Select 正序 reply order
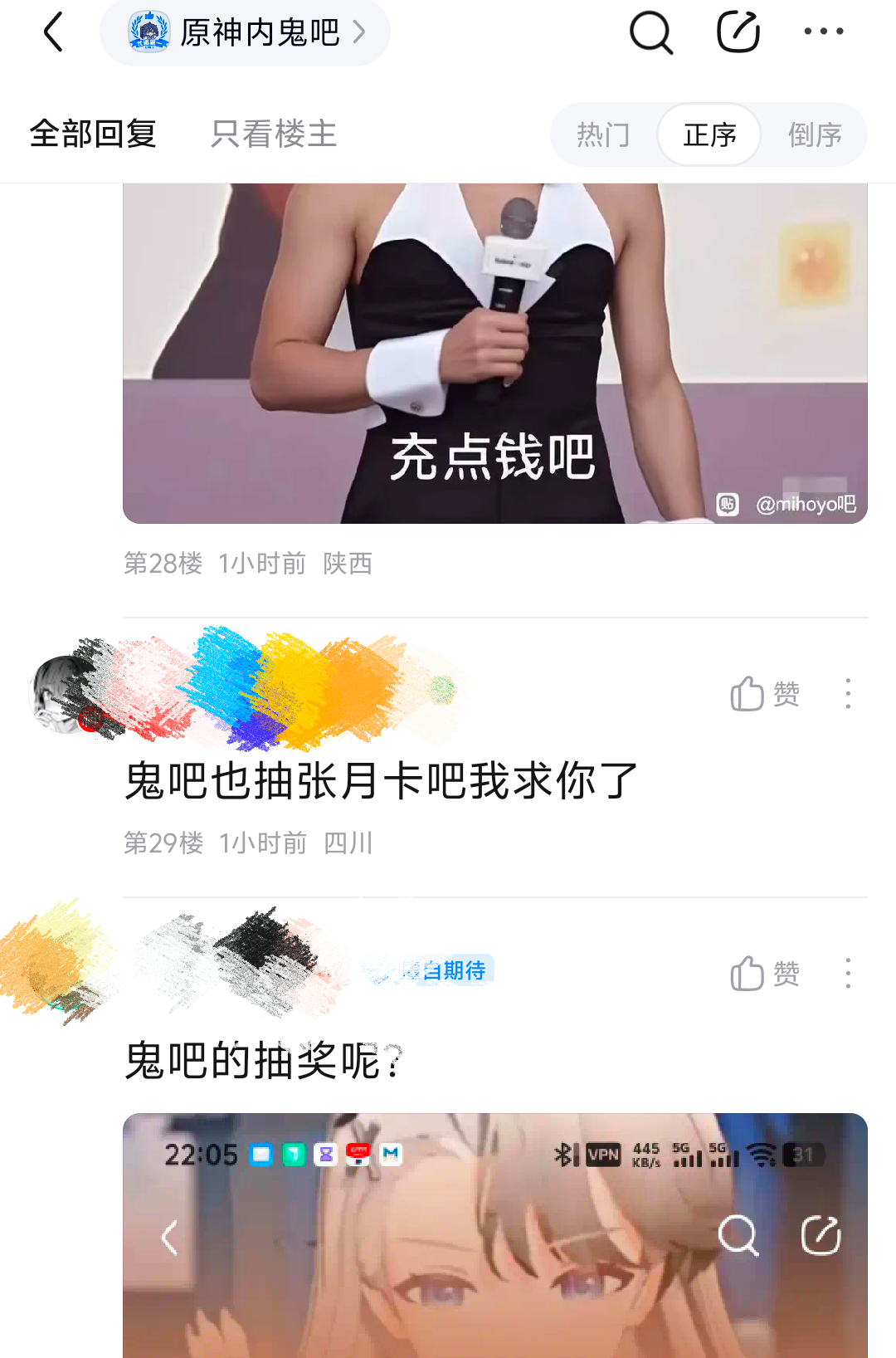 tap(709, 134)
